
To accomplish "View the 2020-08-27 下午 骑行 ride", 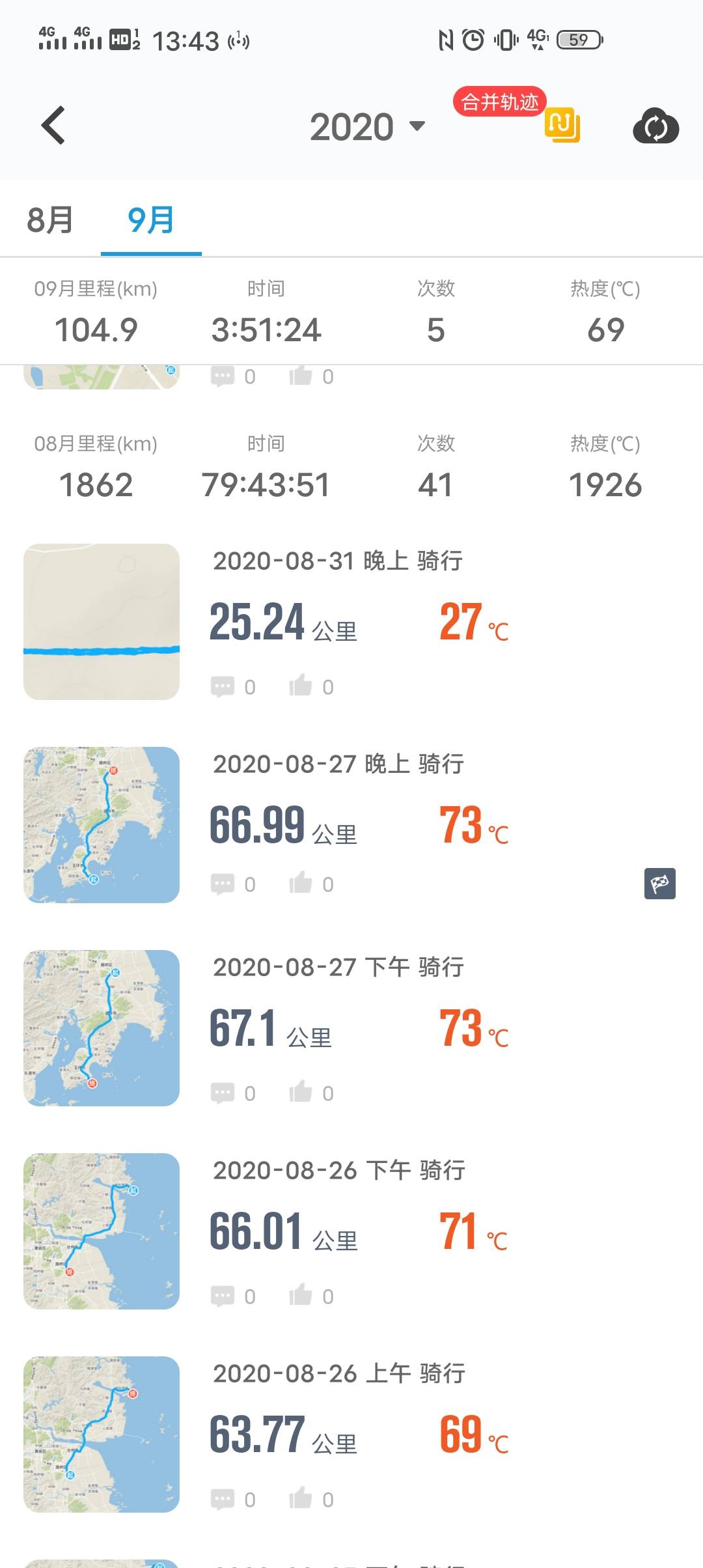I will [x=338, y=967].
